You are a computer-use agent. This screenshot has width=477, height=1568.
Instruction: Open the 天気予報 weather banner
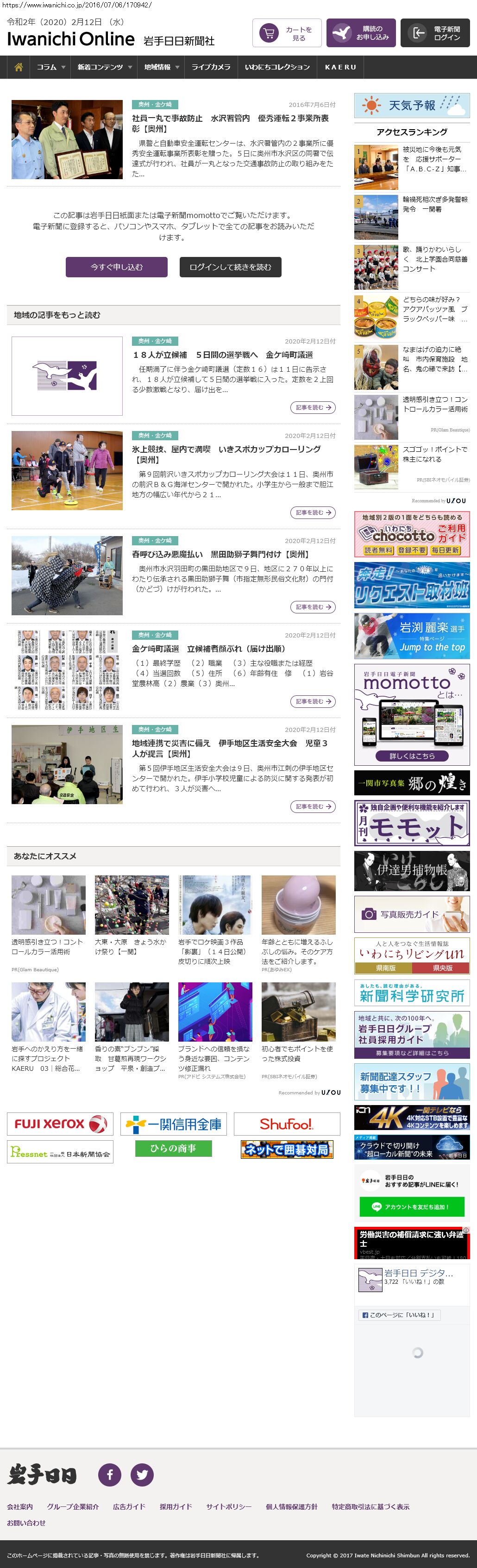click(411, 105)
